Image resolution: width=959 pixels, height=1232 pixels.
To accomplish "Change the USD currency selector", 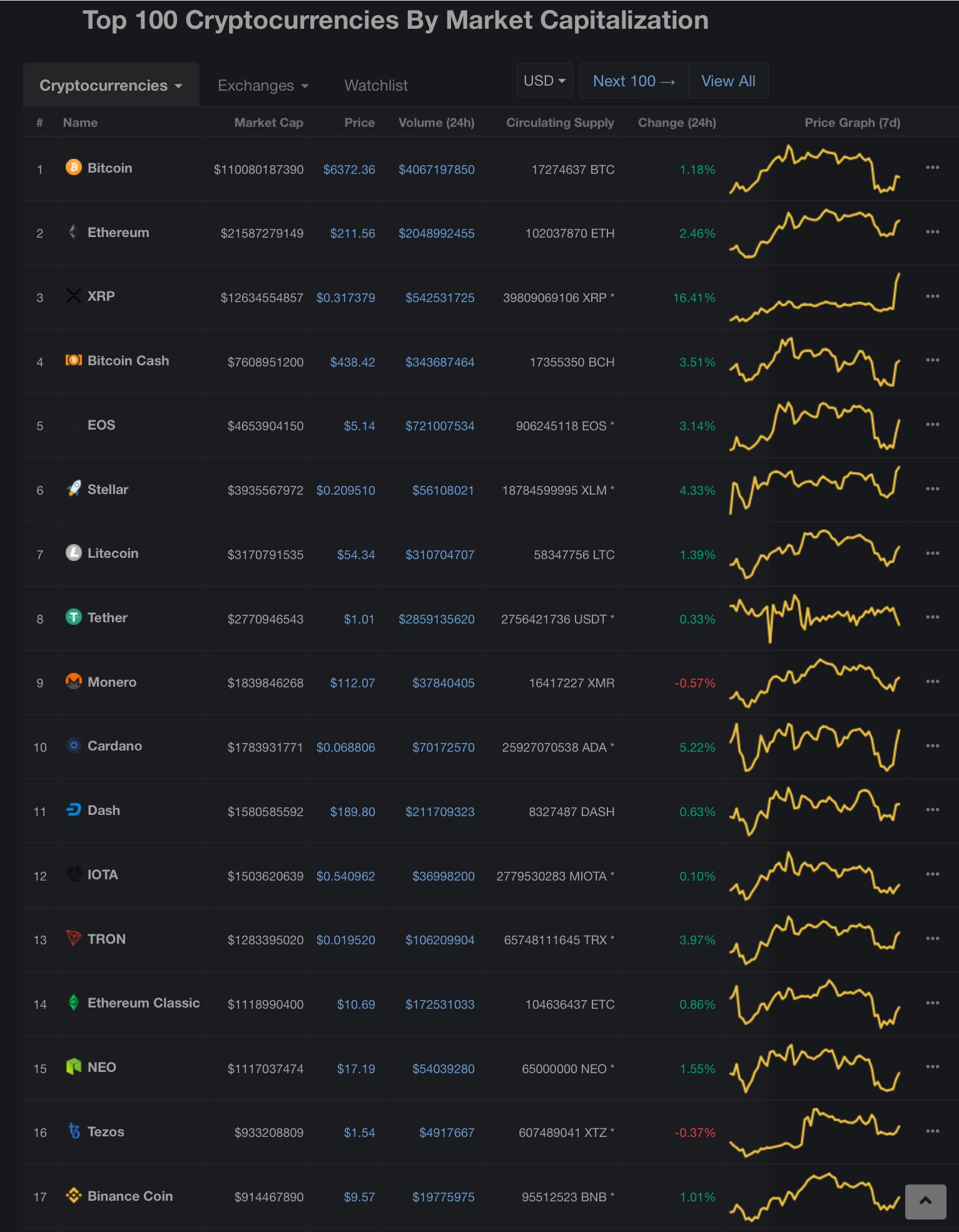I will click(x=544, y=81).
